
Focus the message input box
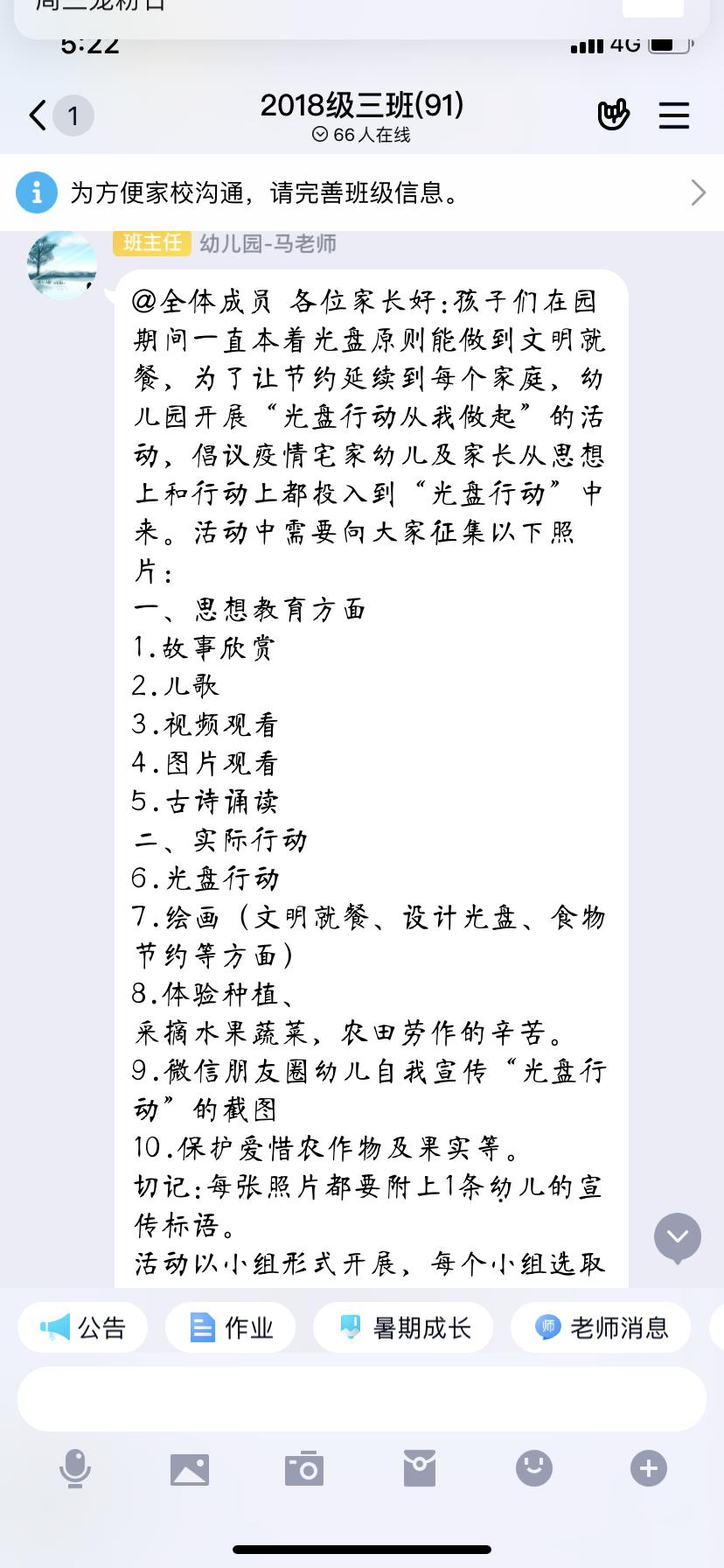coord(362,1398)
